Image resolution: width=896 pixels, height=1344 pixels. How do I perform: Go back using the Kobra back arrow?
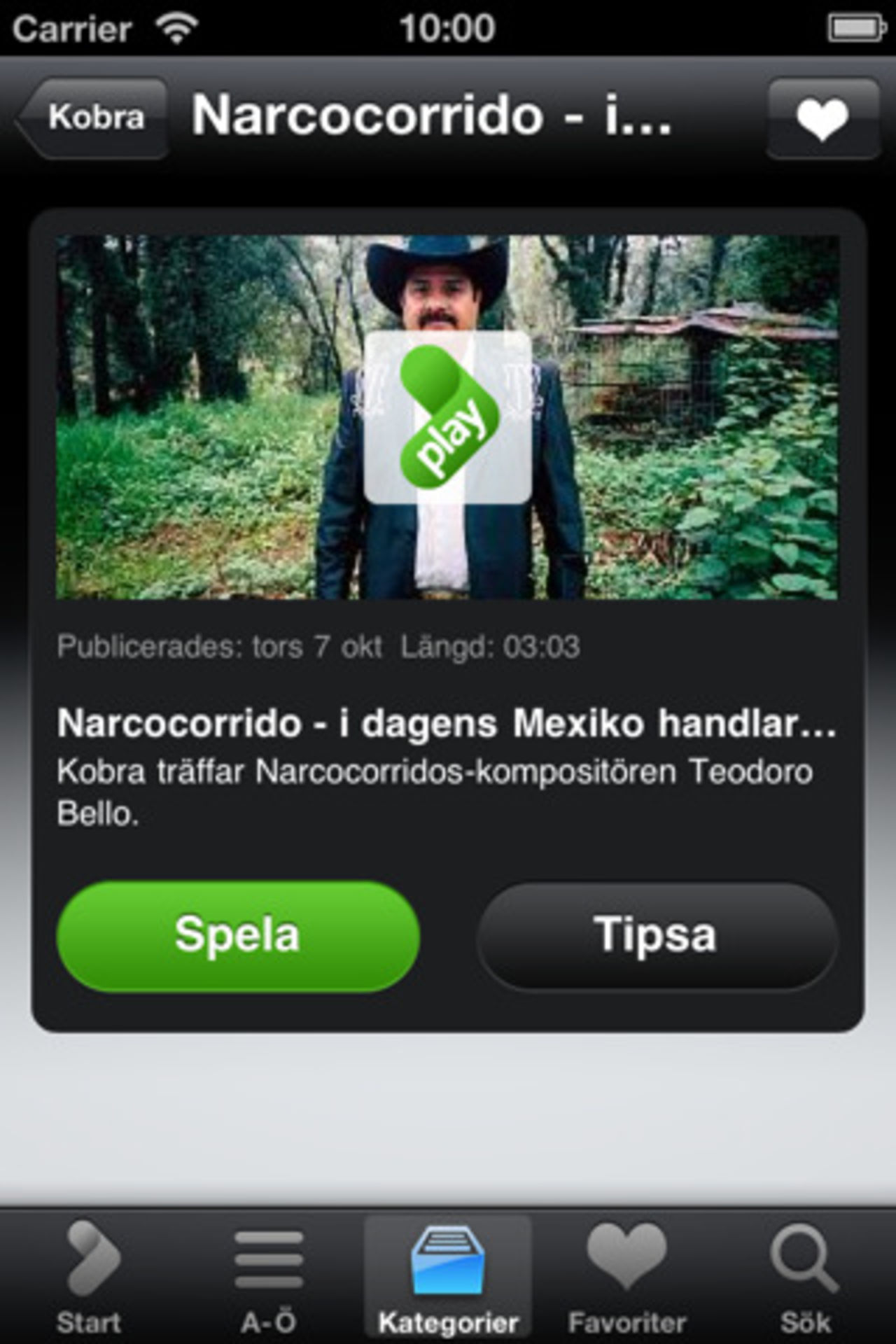(91, 119)
